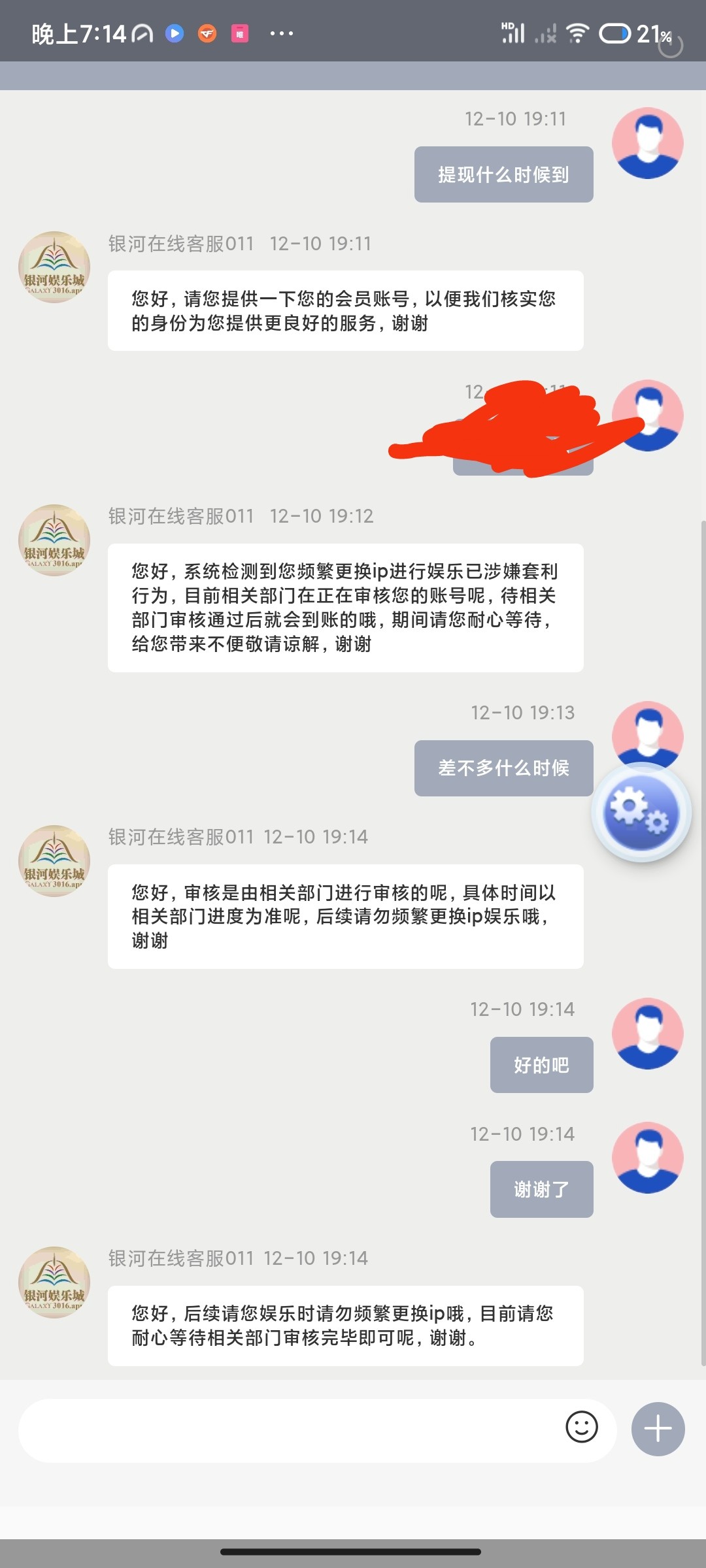The image size is (706, 1568).
Task: Tap the orange notification icon in the status bar
Action: 208,33
